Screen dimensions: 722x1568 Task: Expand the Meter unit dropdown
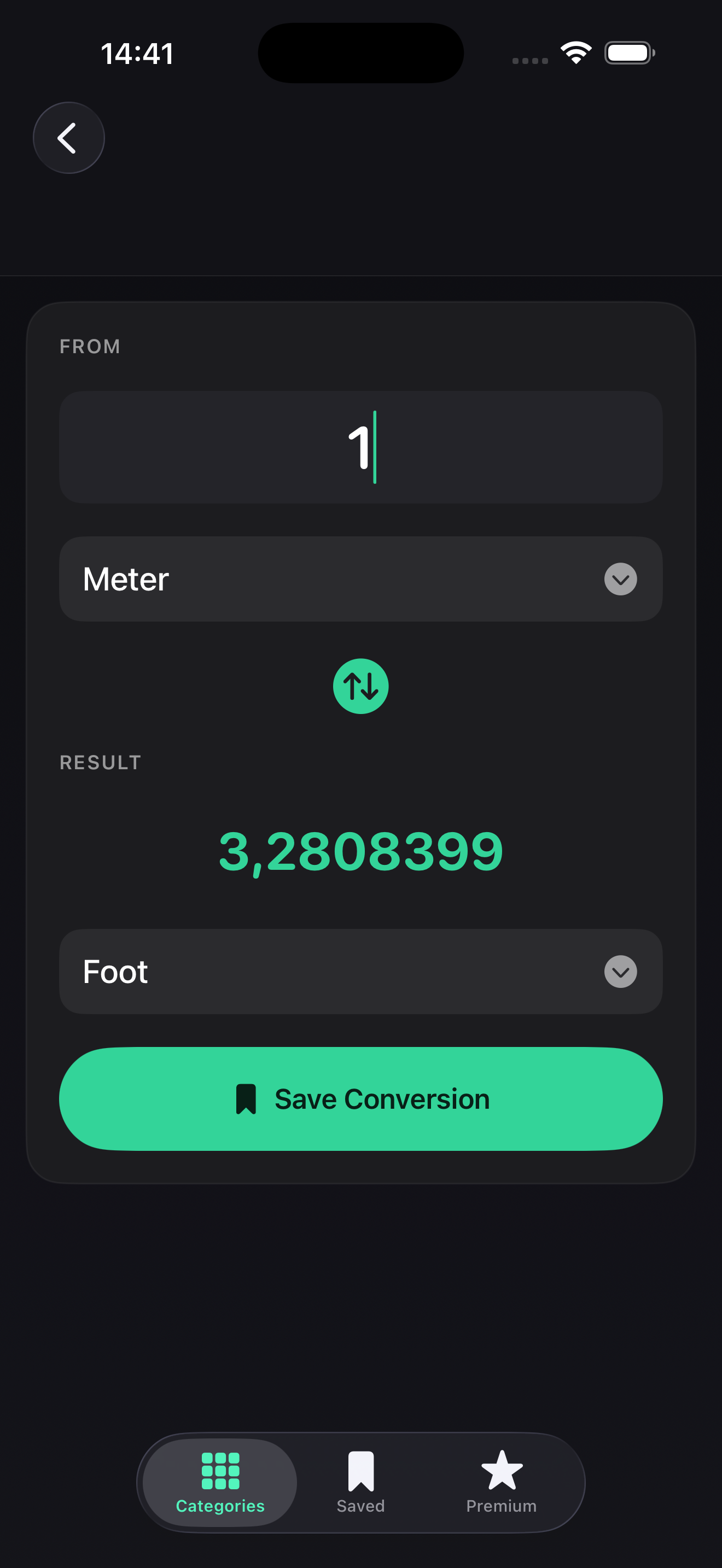click(x=360, y=579)
